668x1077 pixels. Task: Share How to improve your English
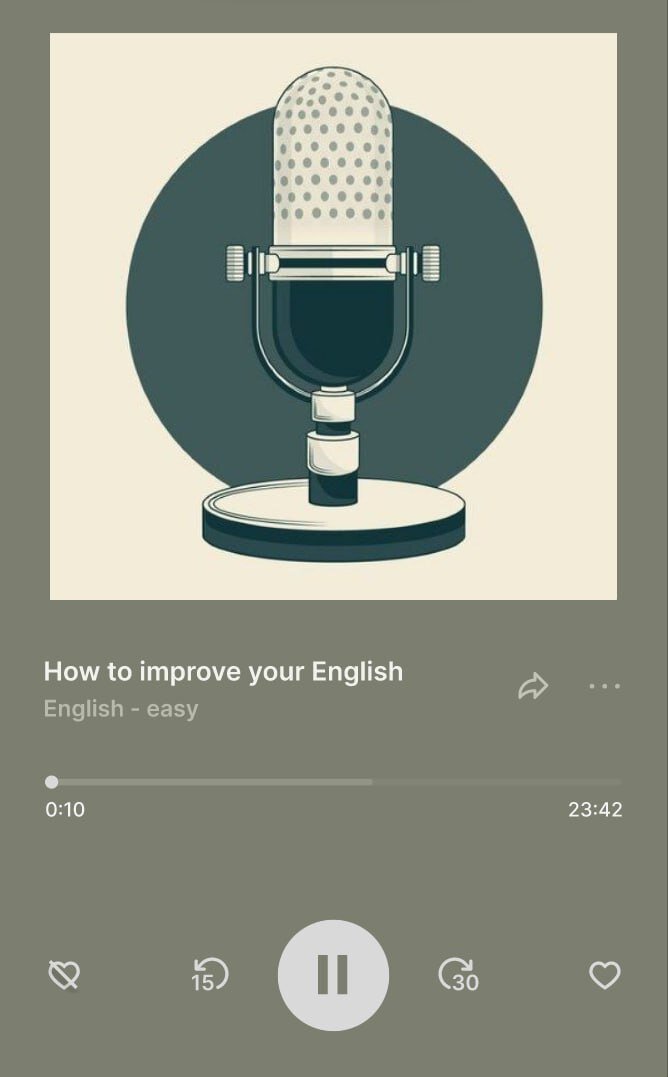tap(533, 686)
